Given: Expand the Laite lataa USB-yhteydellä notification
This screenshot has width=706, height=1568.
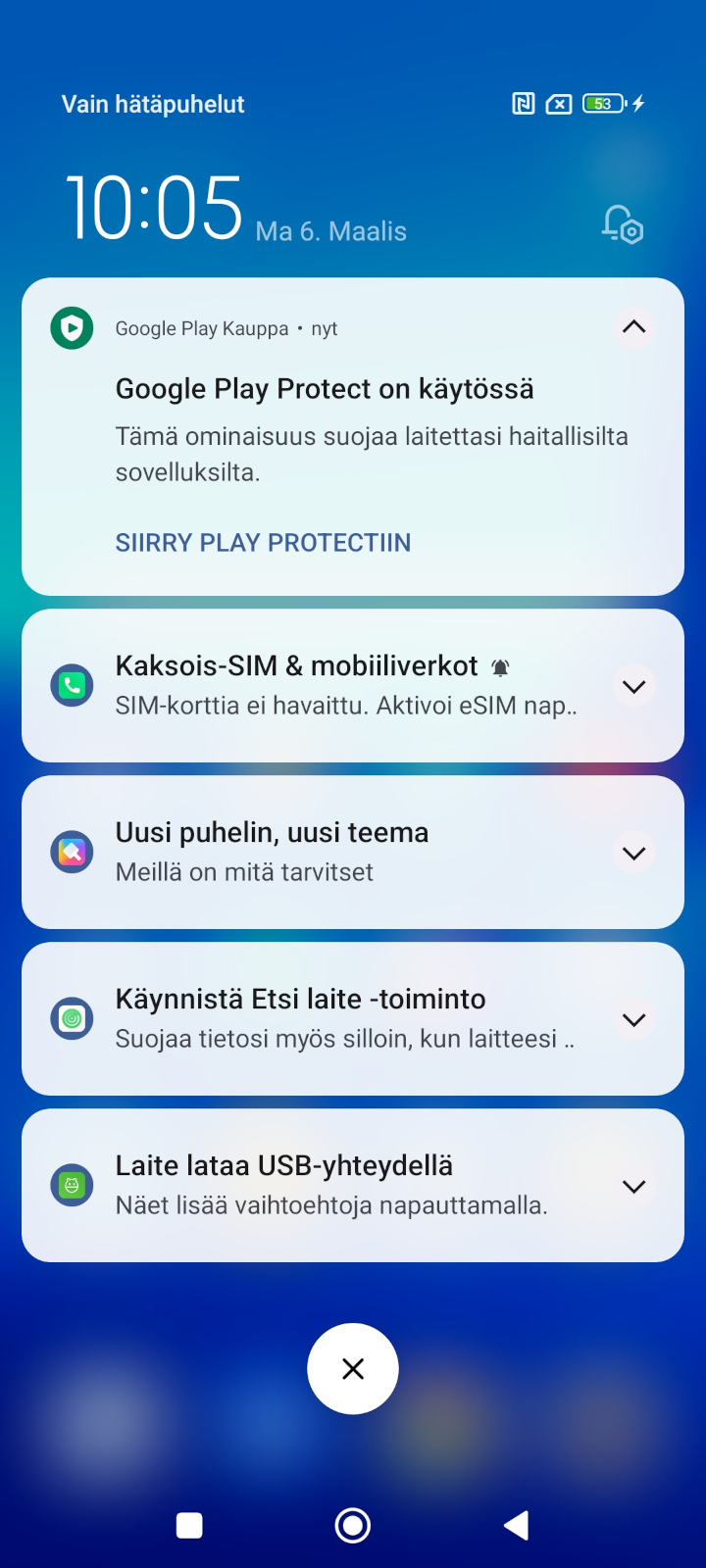Looking at the screenshot, I should tap(634, 1186).
